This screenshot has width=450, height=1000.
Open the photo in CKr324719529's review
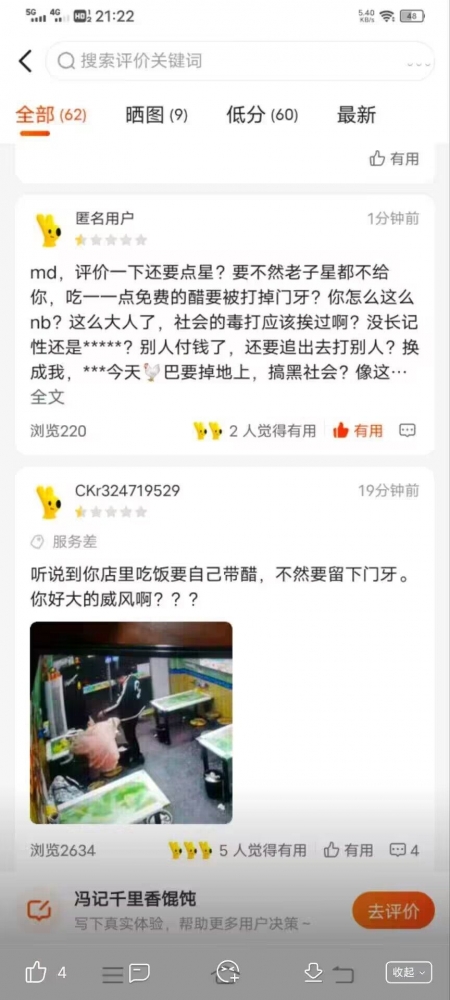[x=131, y=723]
